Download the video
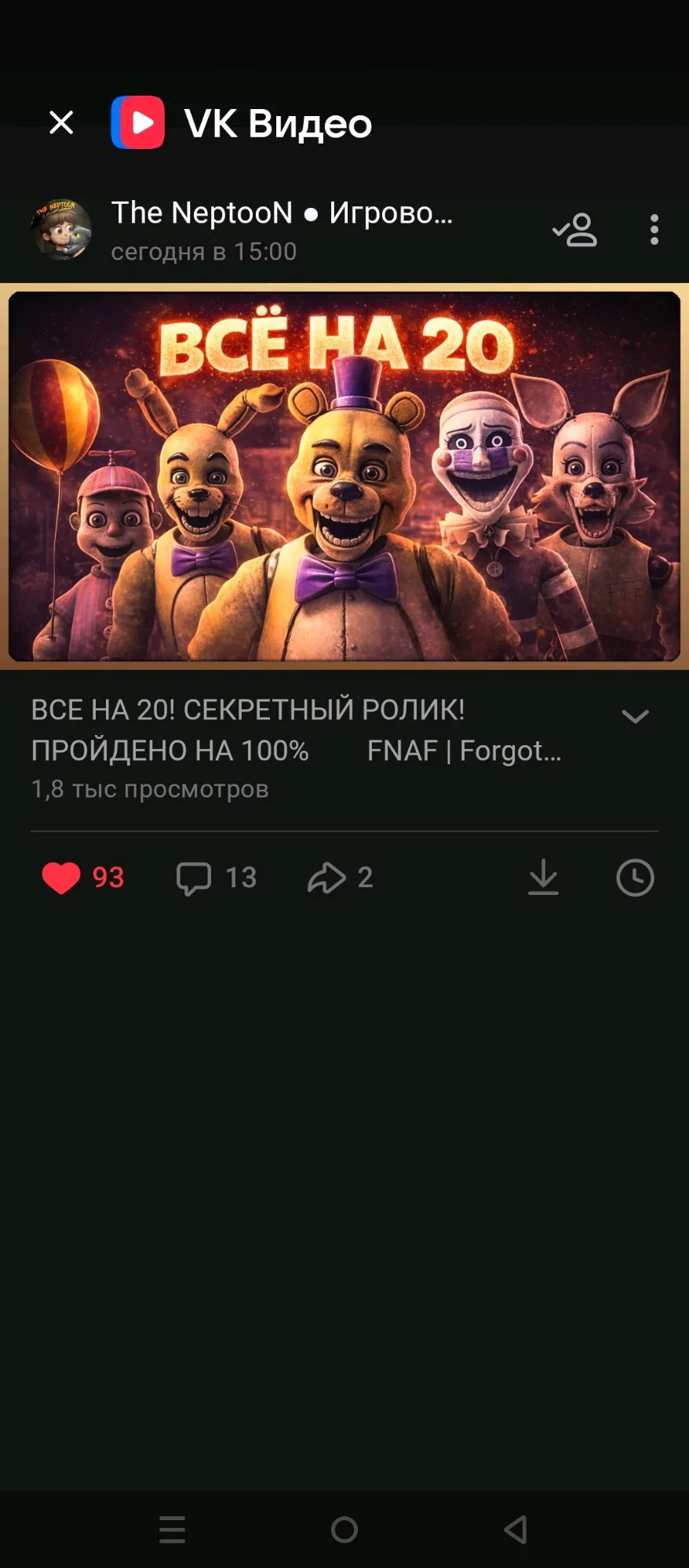Screen dimensions: 689x1568 543,878
